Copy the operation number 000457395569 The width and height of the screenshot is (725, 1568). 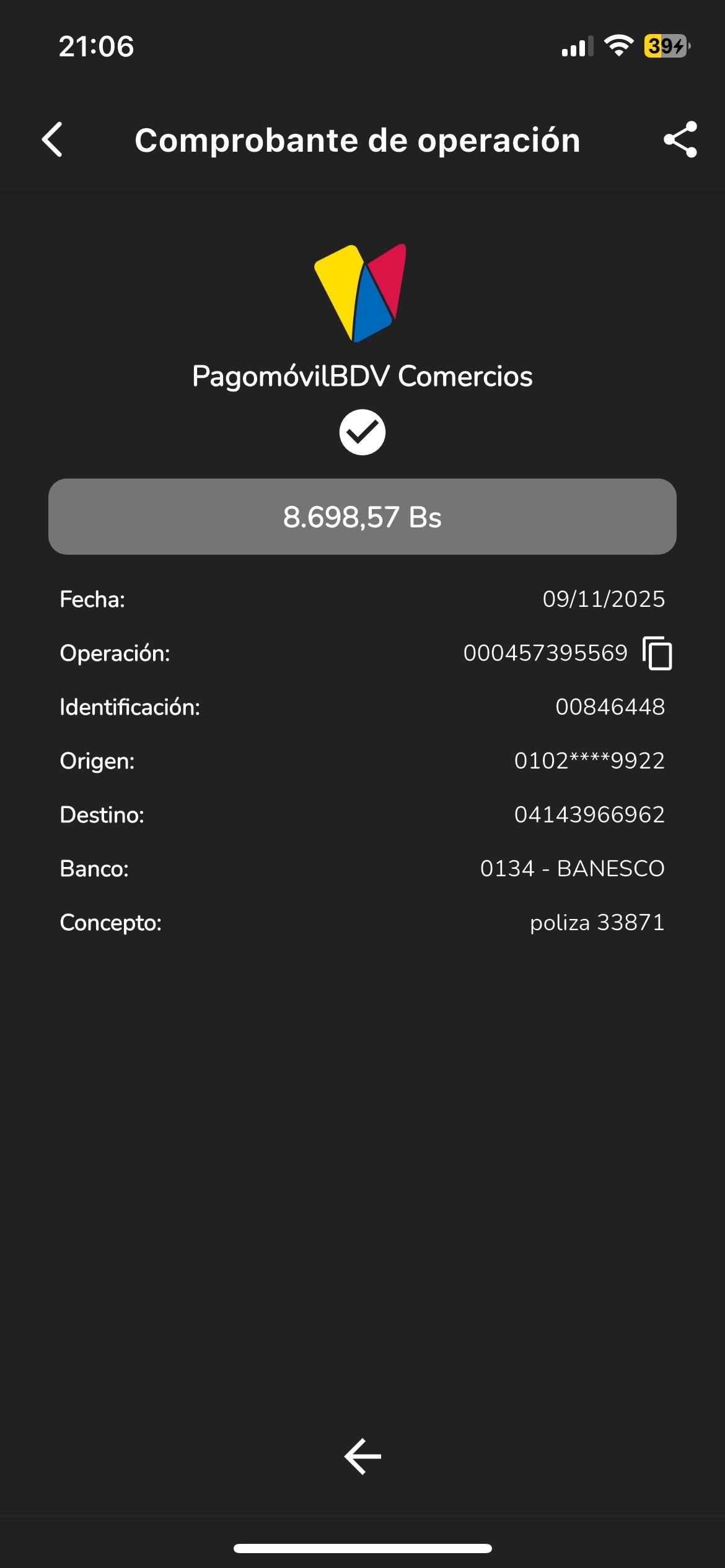(x=657, y=653)
